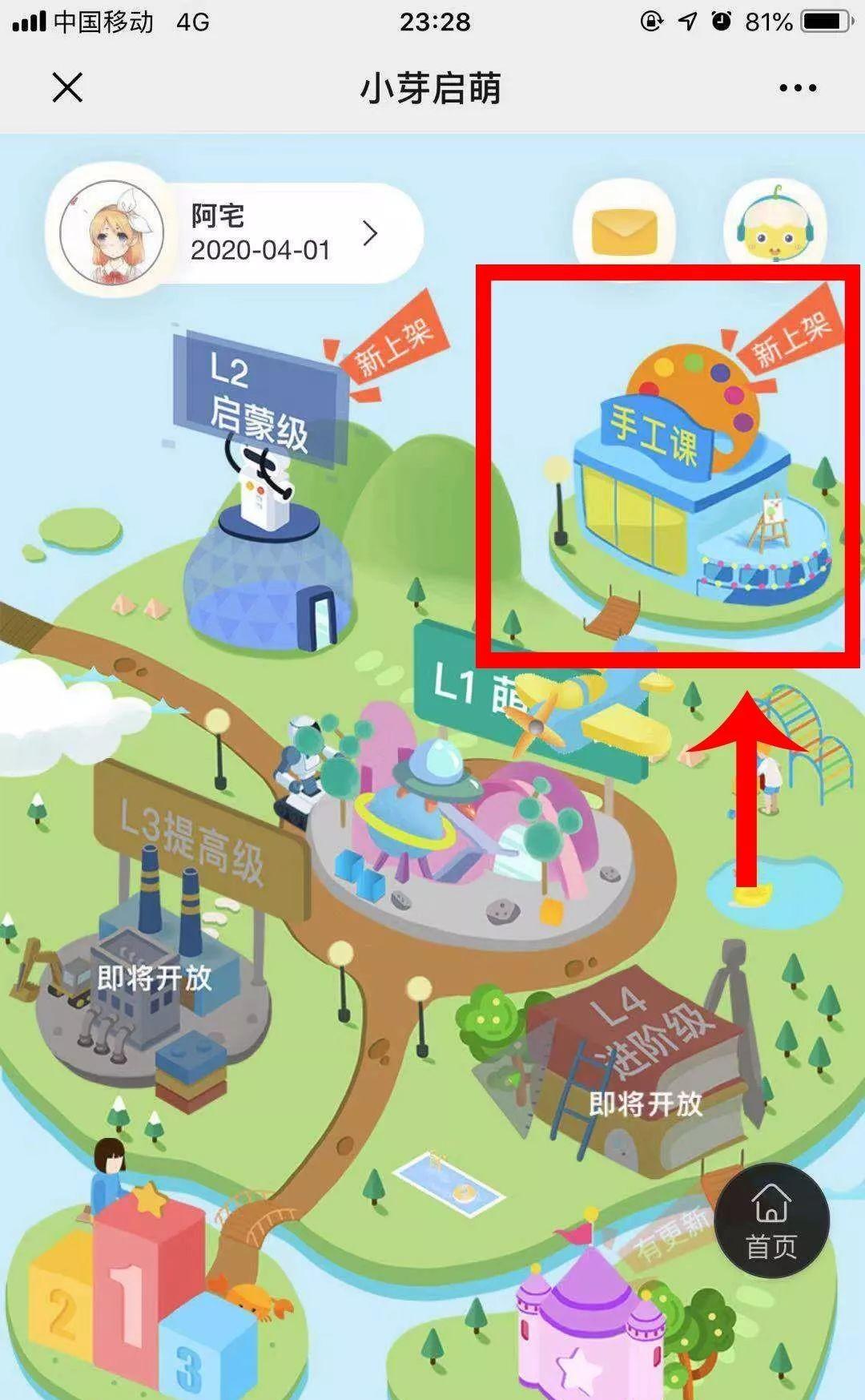Close the 小芽启萌 mini program
Screen dimensions: 865x1400
pyautogui.click(x=67, y=87)
